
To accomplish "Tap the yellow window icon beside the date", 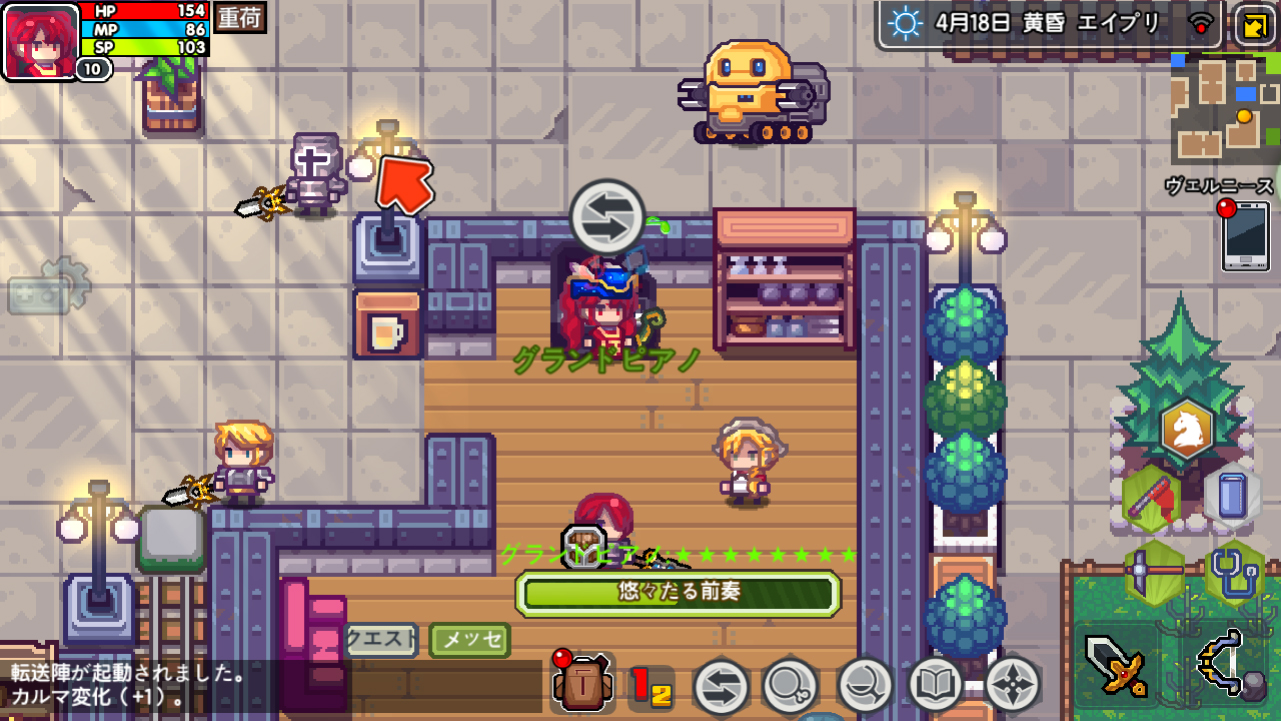I will pos(1254,25).
